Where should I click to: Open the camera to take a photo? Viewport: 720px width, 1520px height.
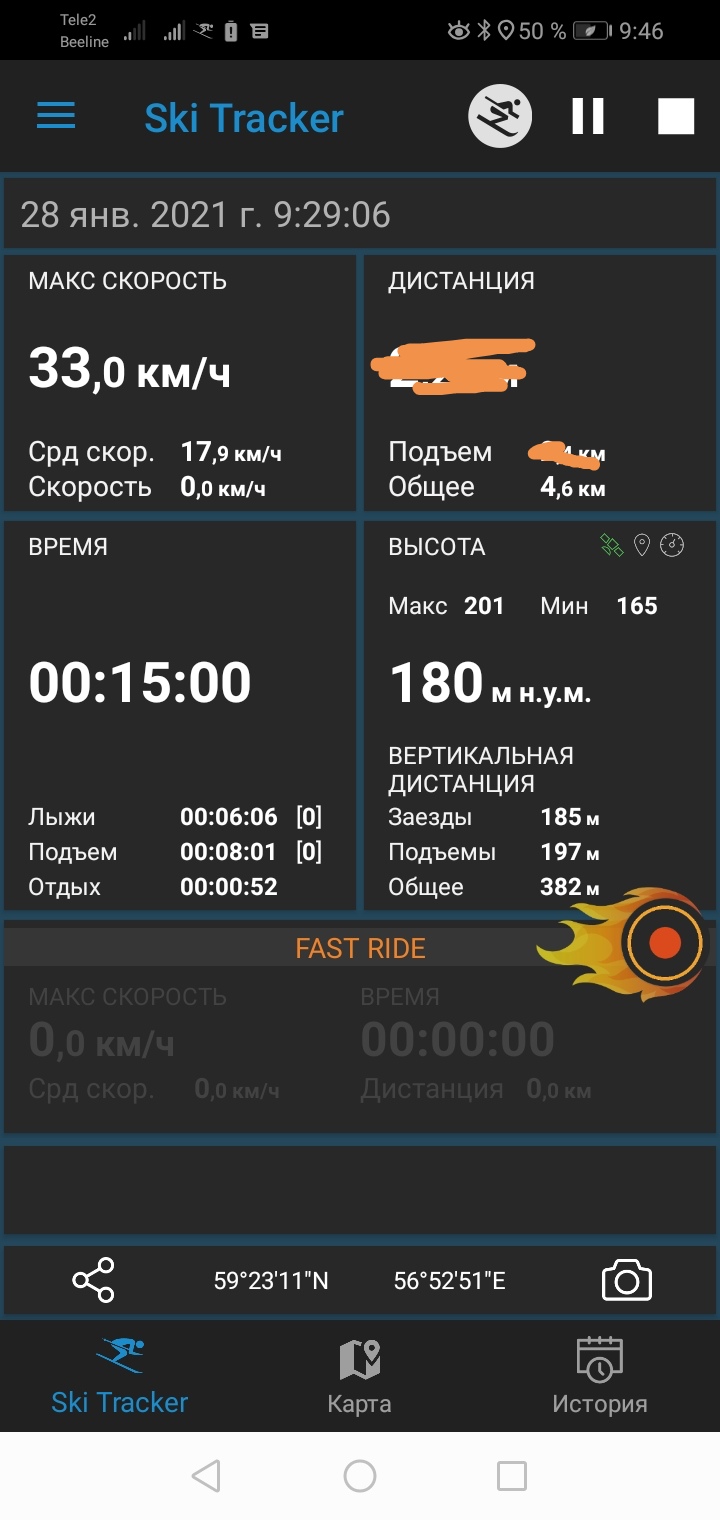[626, 1280]
